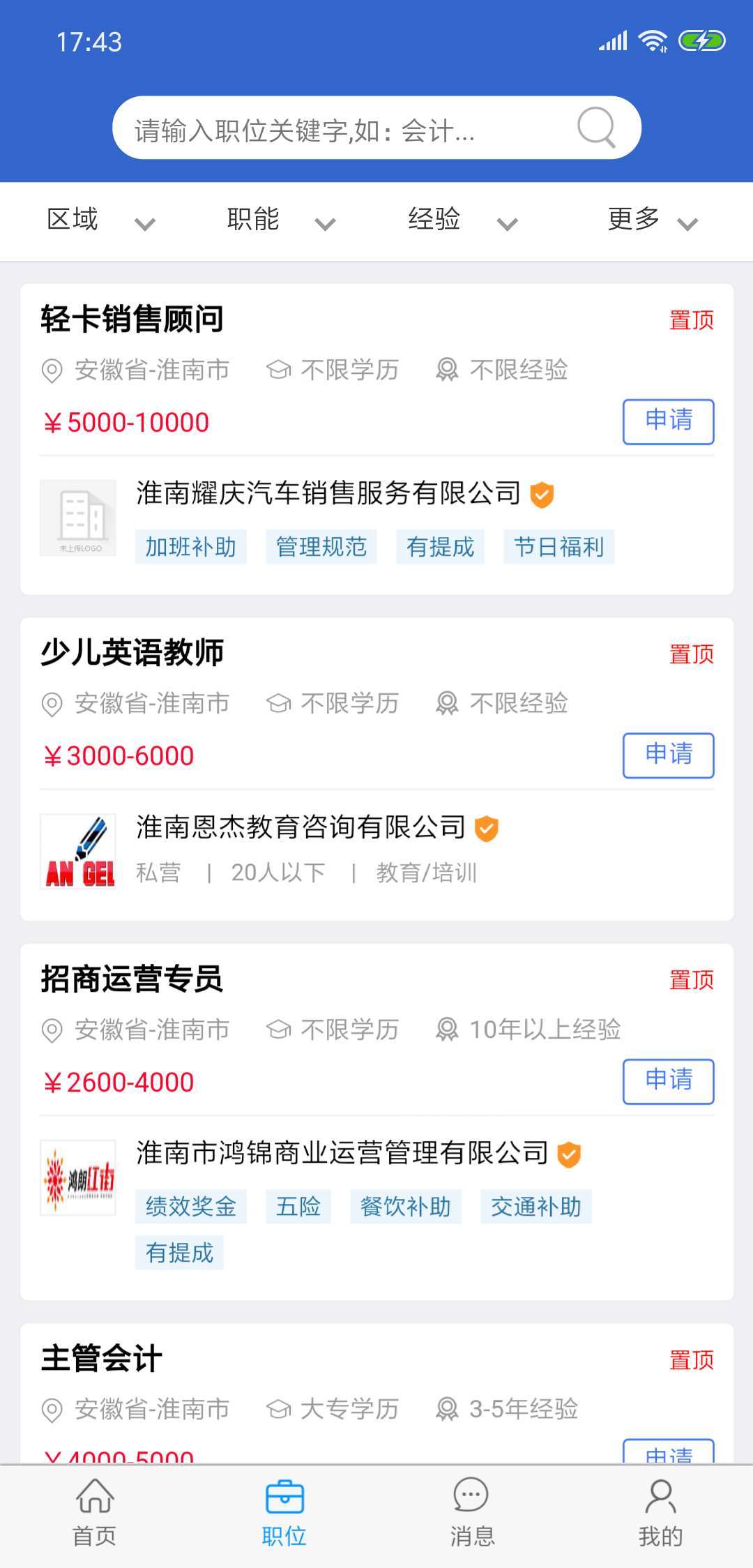Click verification badge beside 淮南恩杰教育咨询有限公司
The width and height of the screenshot is (753, 1568).
(x=488, y=828)
